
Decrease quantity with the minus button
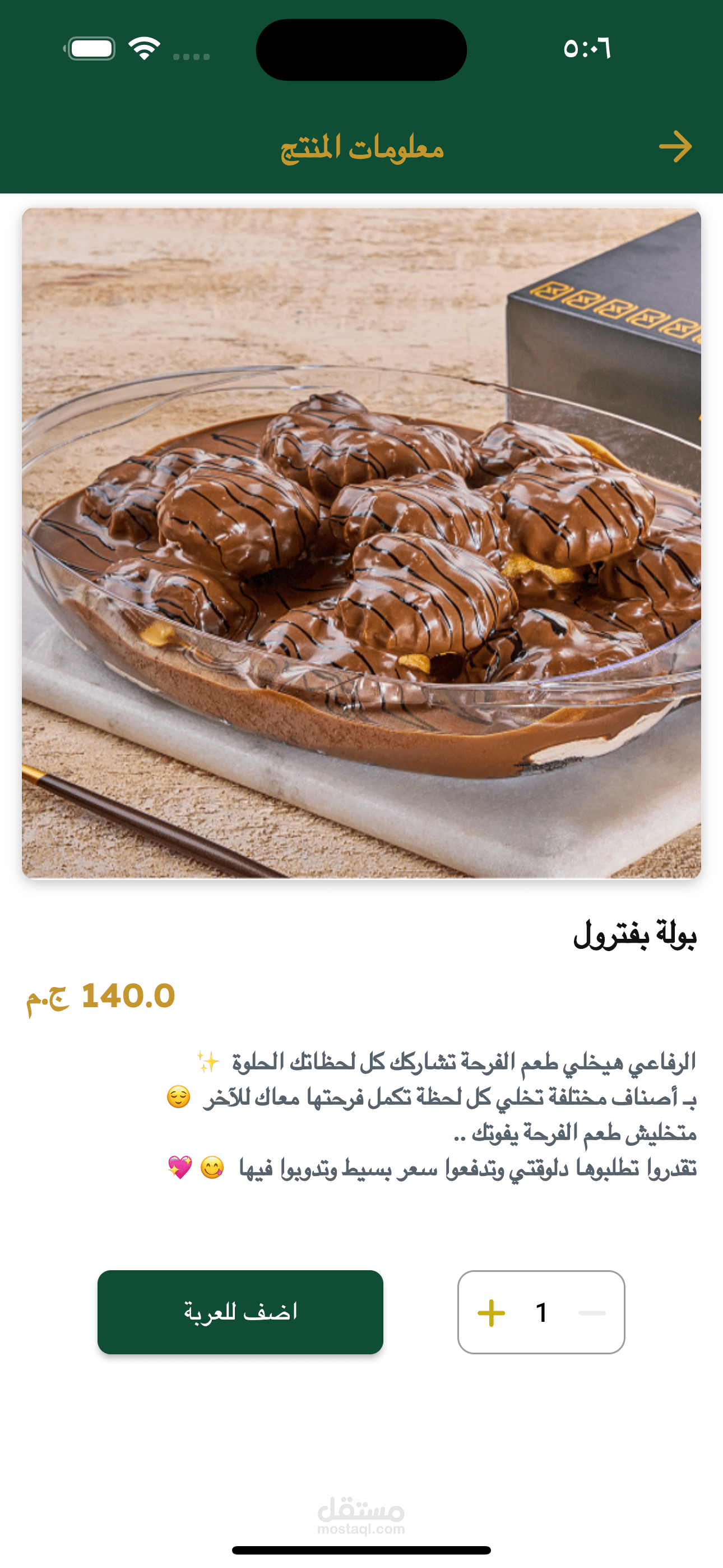pyautogui.click(x=591, y=1312)
